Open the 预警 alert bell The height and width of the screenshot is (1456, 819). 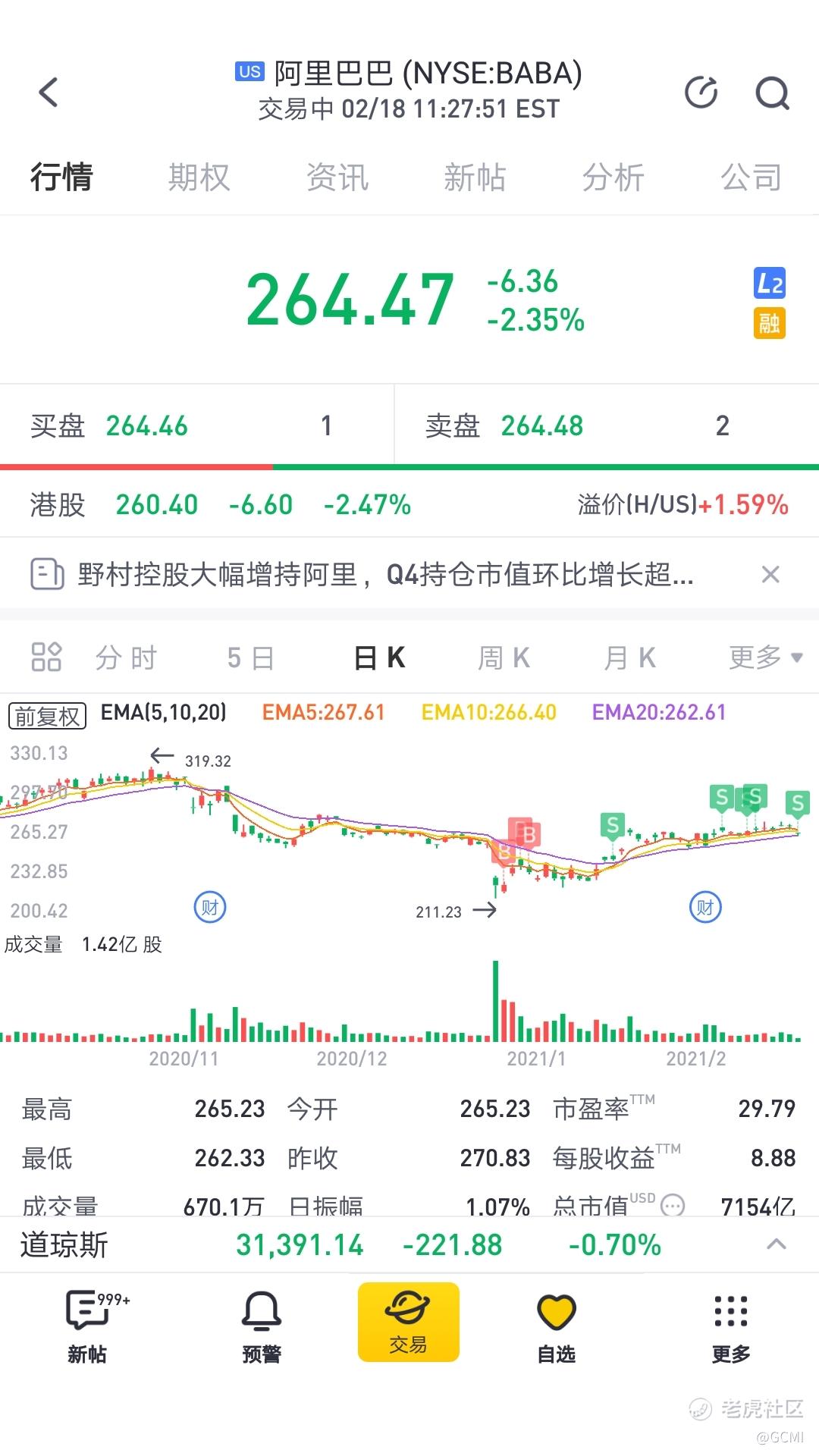tap(262, 1328)
